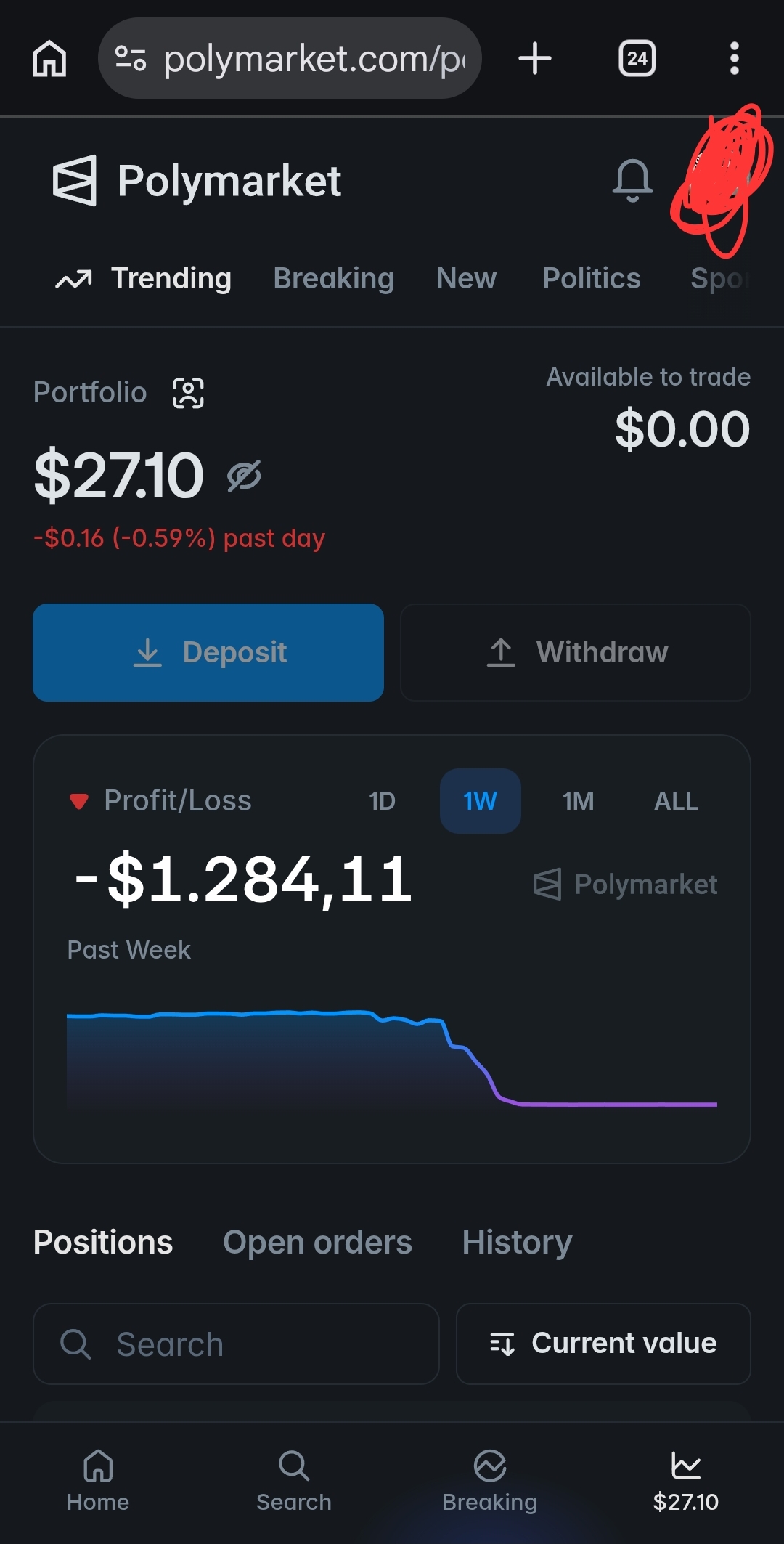Switch profit/loss to 1D
Screen dimensions: 784x1544
(x=382, y=801)
